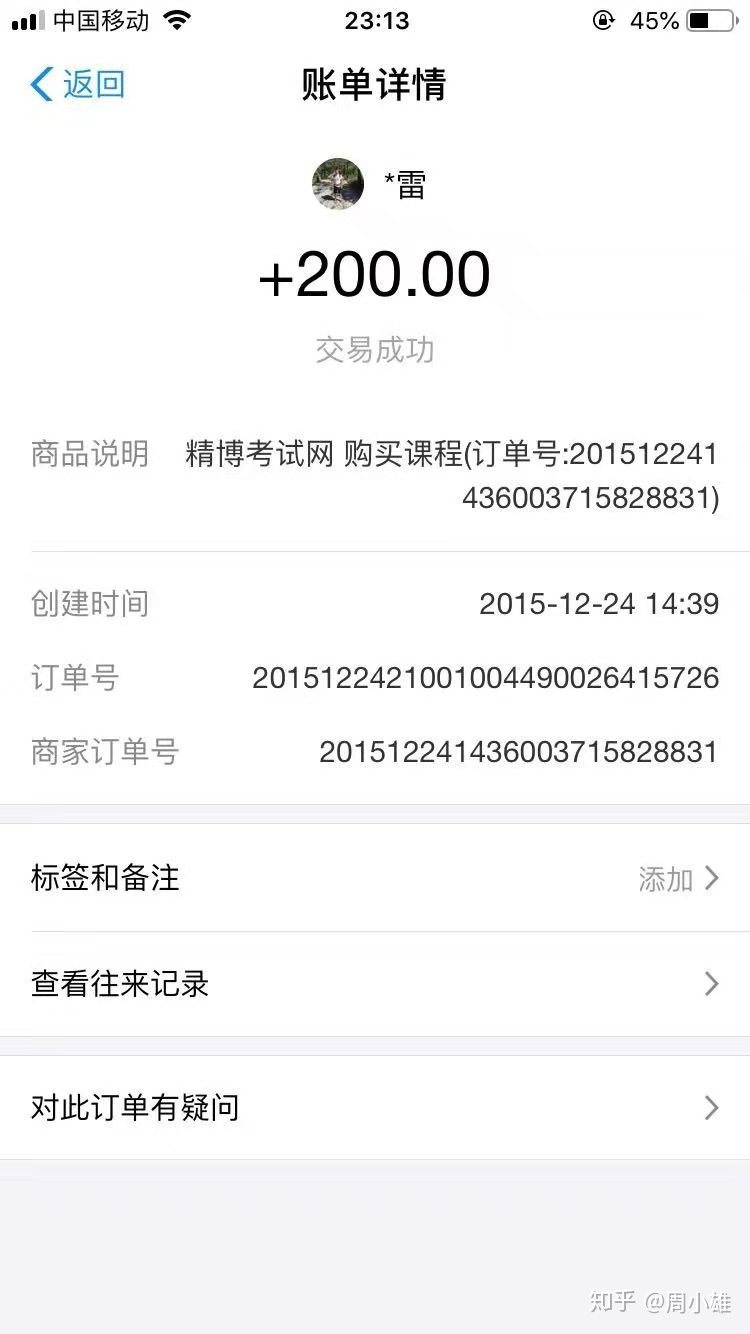Open the profile avatar of *雷
The width and height of the screenshot is (750, 1334).
click(338, 186)
